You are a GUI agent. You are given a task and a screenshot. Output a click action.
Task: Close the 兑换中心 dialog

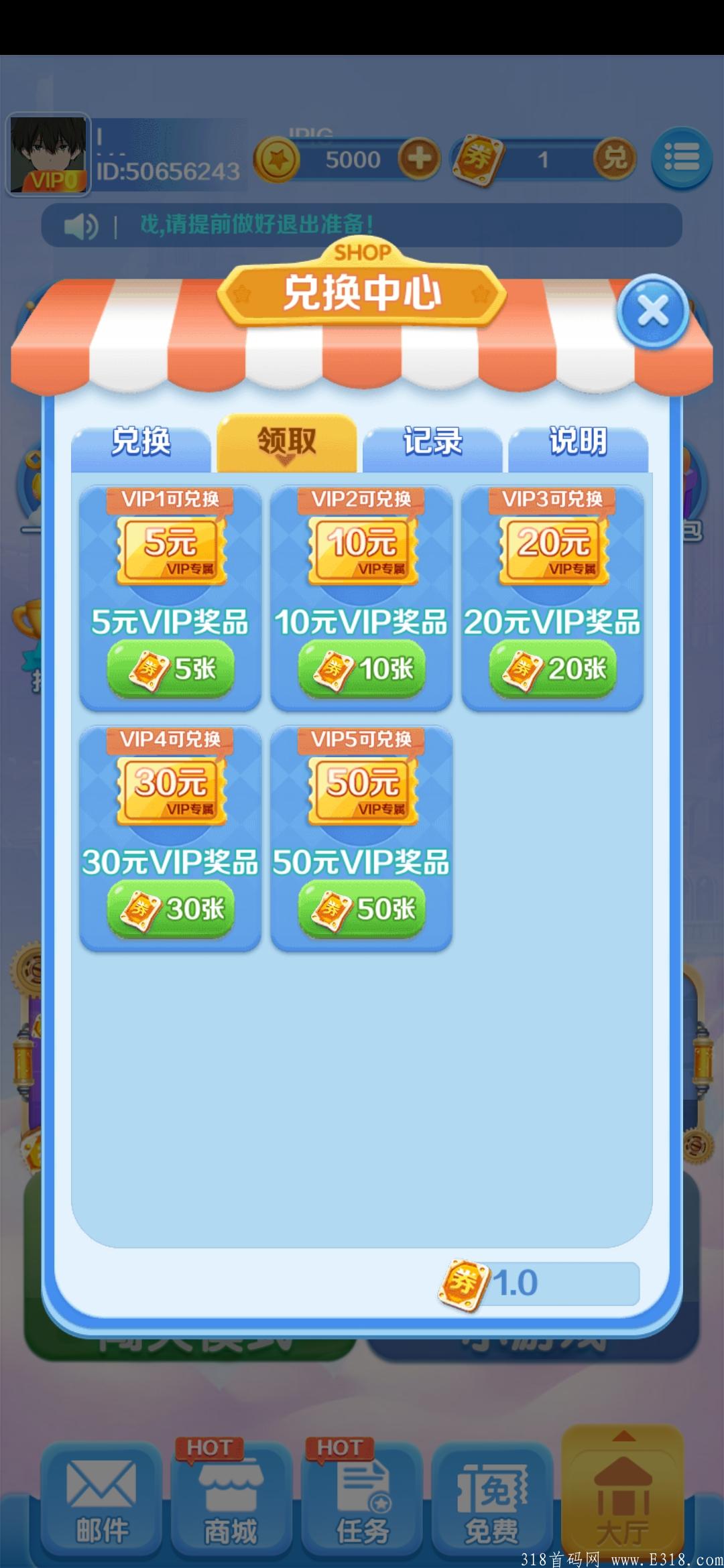tap(653, 311)
